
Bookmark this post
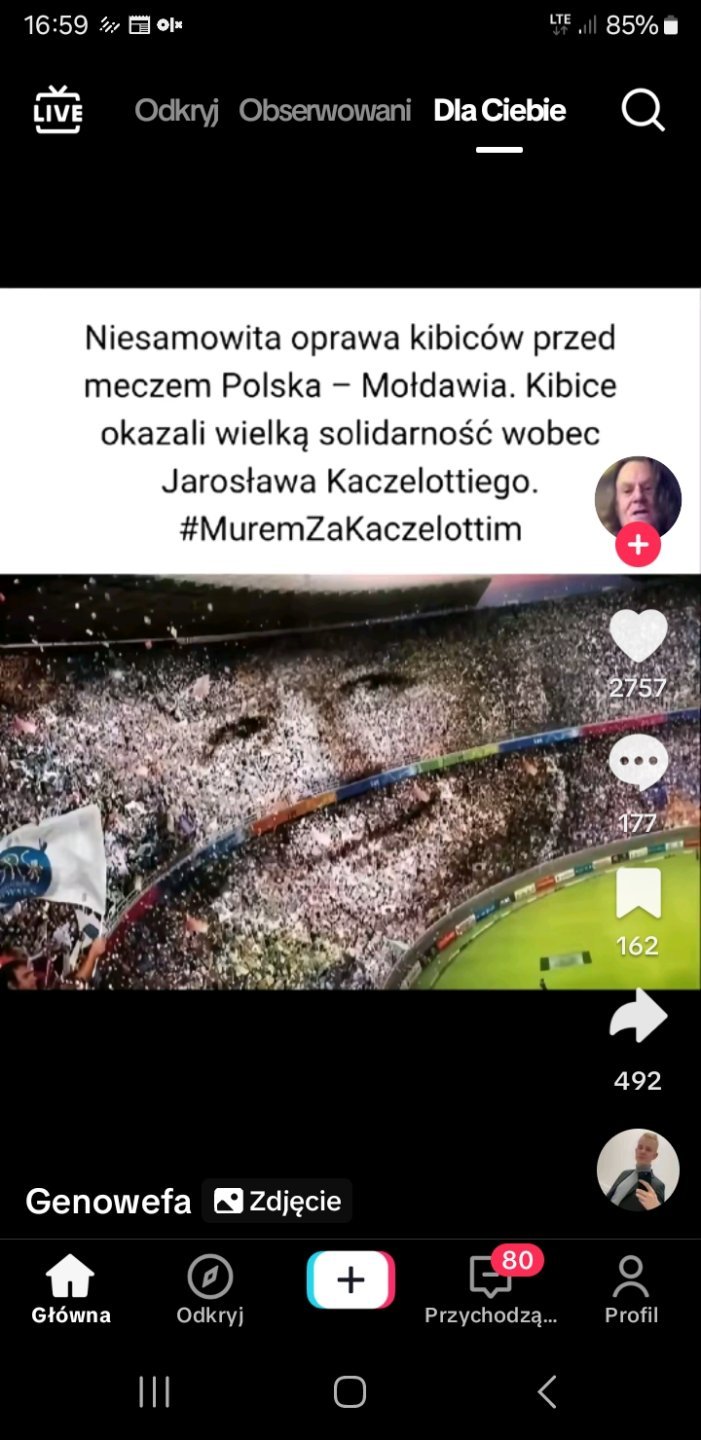click(x=638, y=893)
